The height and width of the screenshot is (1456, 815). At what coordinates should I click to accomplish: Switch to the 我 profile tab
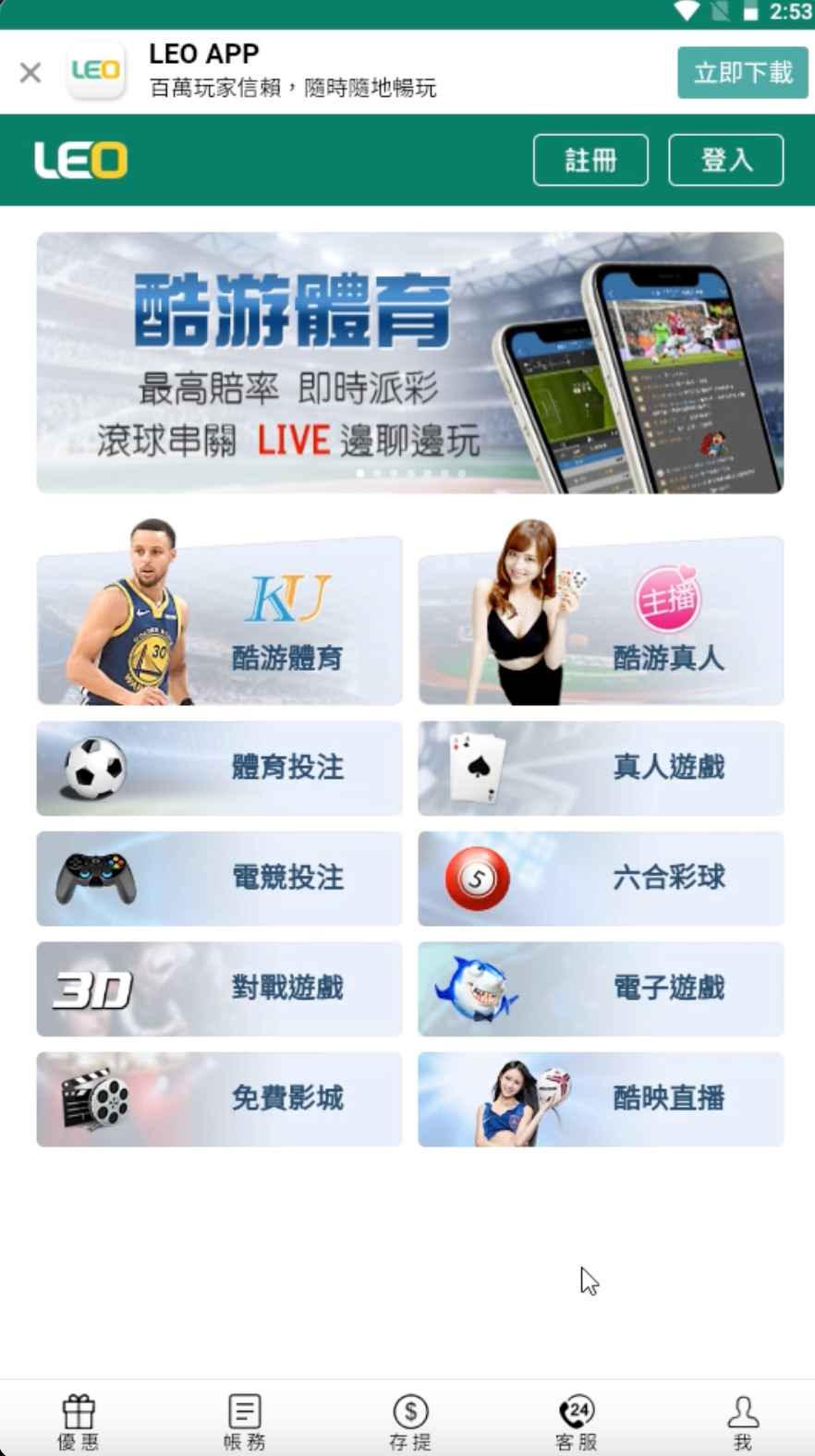742,1422
